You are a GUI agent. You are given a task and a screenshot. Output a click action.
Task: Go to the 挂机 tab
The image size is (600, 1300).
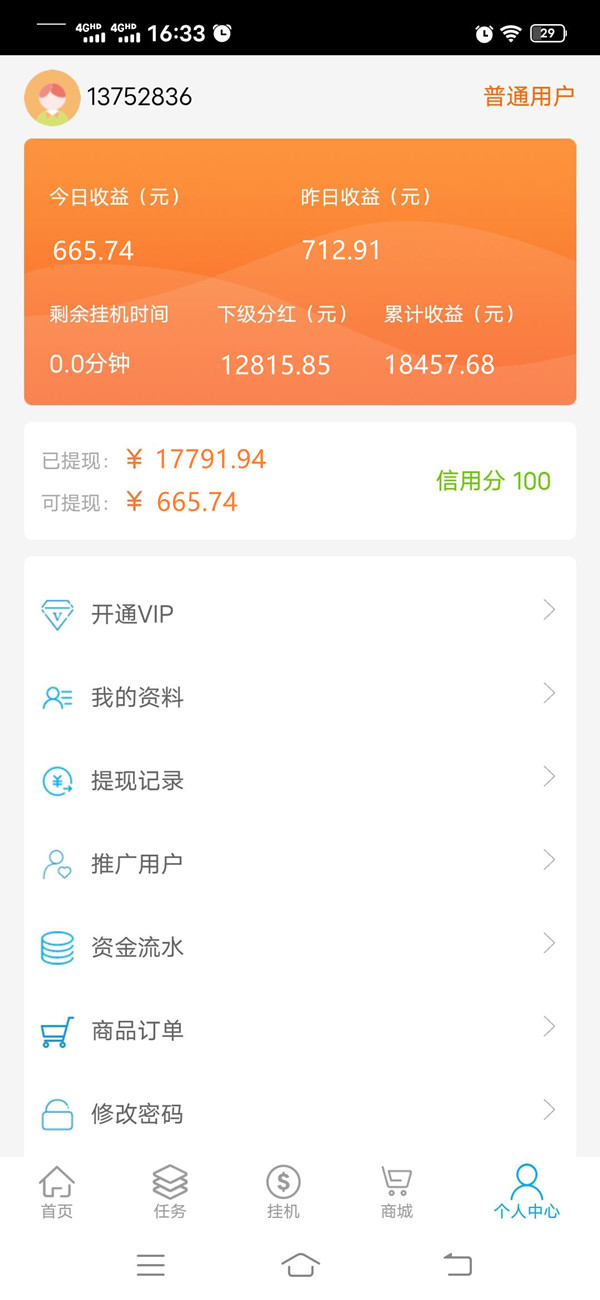tap(283, 1193)
